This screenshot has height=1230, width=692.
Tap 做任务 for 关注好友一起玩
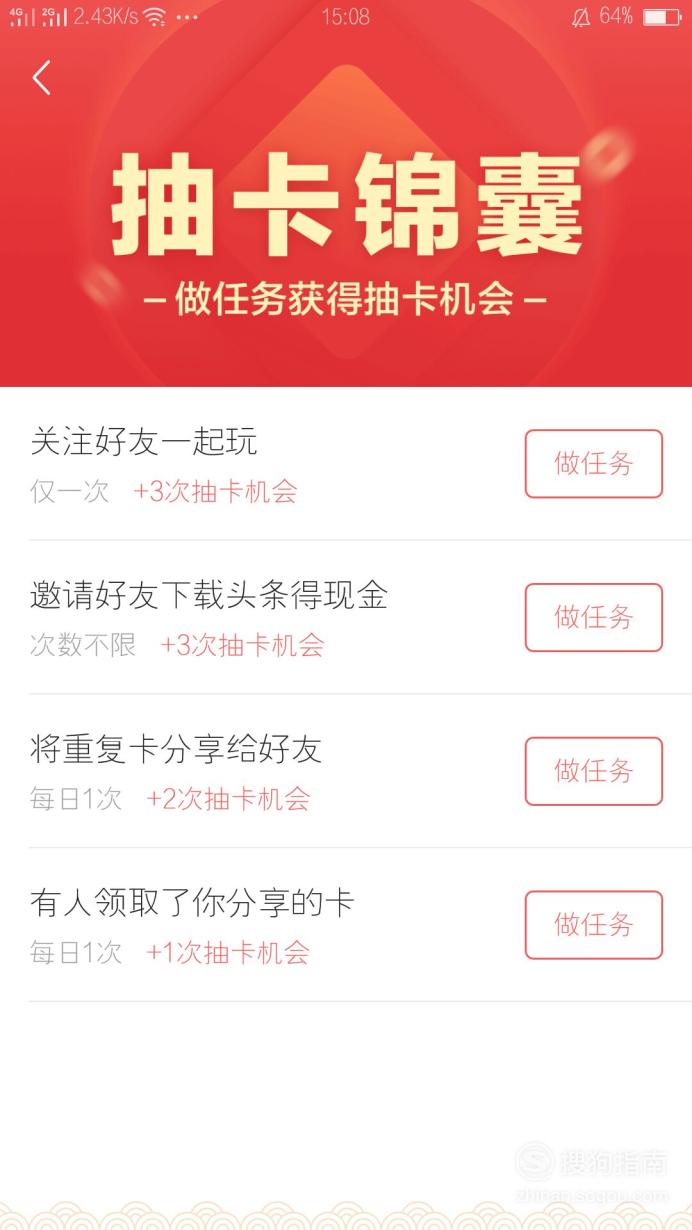click(x=594, y=464)
